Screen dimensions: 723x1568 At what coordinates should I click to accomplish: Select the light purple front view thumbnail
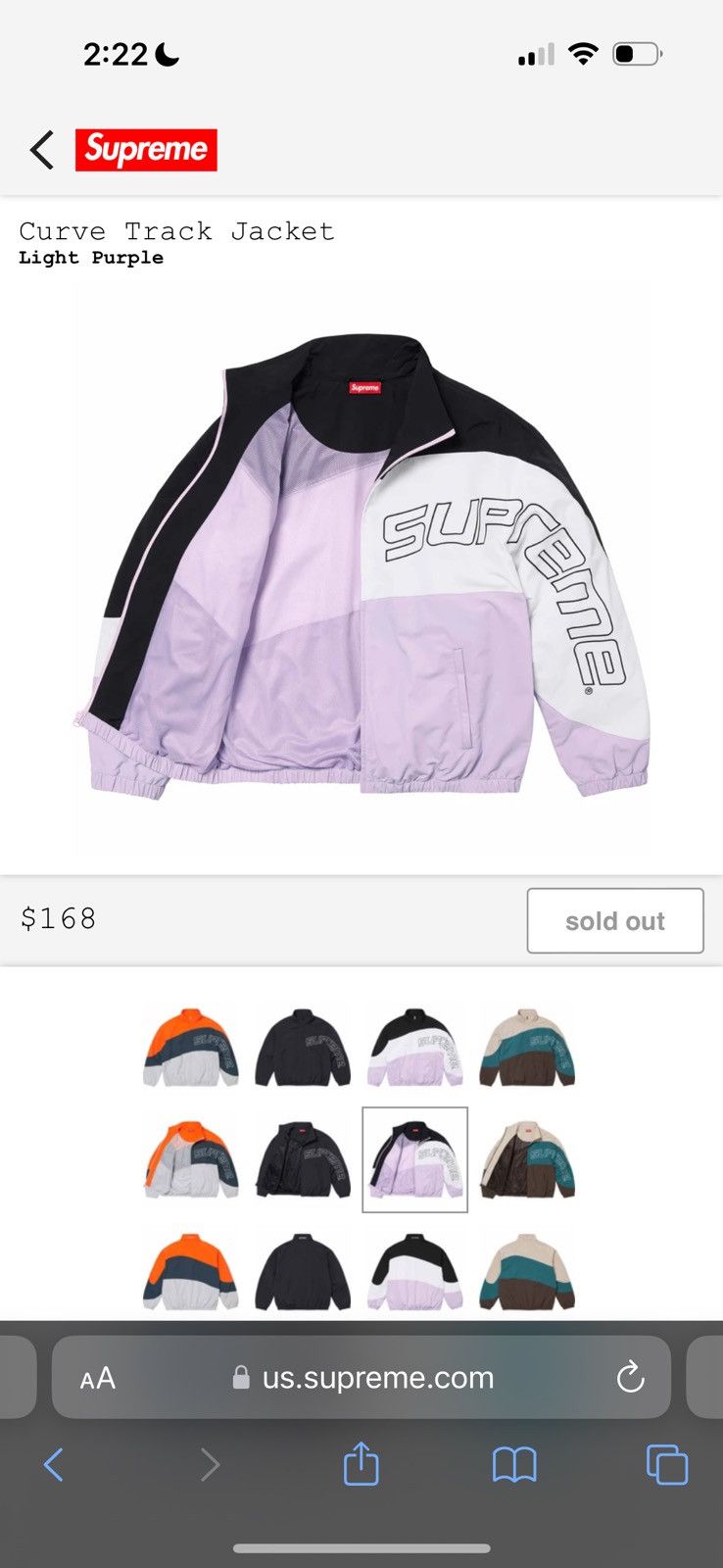click(x=414, y=1048)
